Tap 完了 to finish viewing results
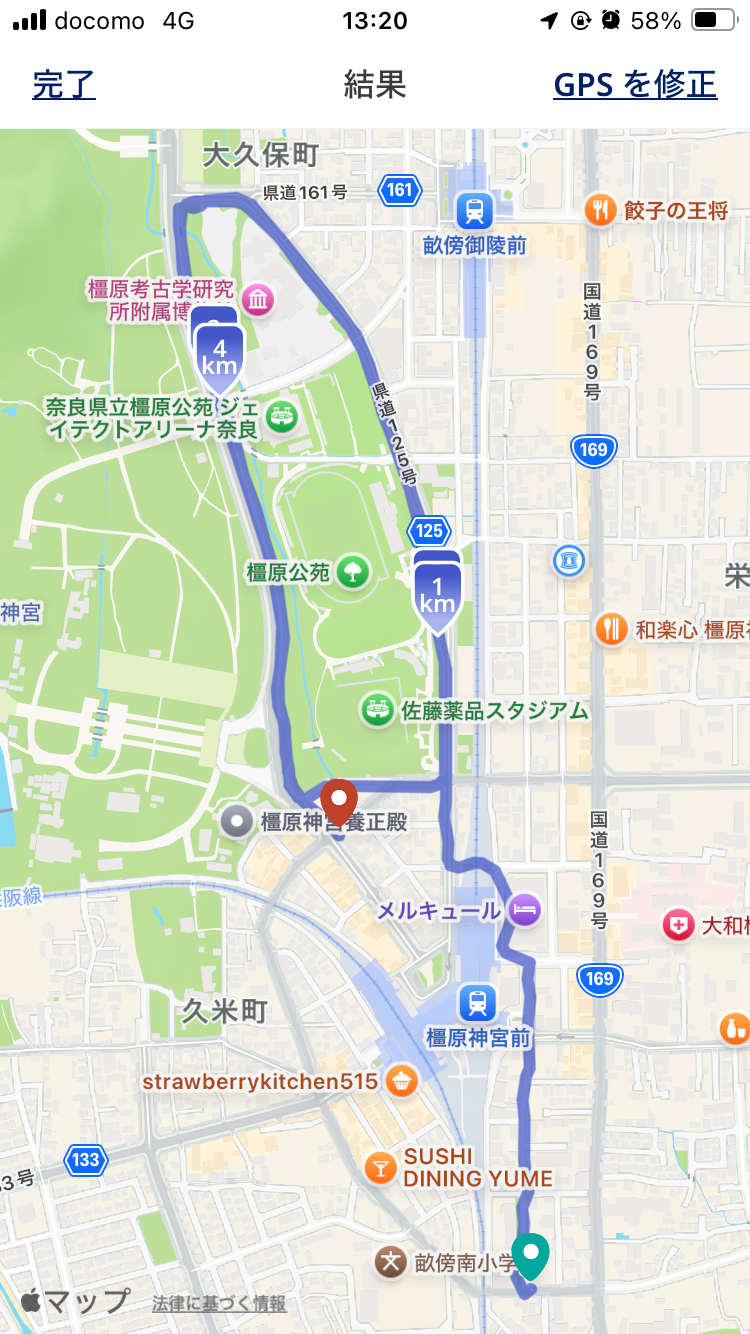 (x=64, y=84)
